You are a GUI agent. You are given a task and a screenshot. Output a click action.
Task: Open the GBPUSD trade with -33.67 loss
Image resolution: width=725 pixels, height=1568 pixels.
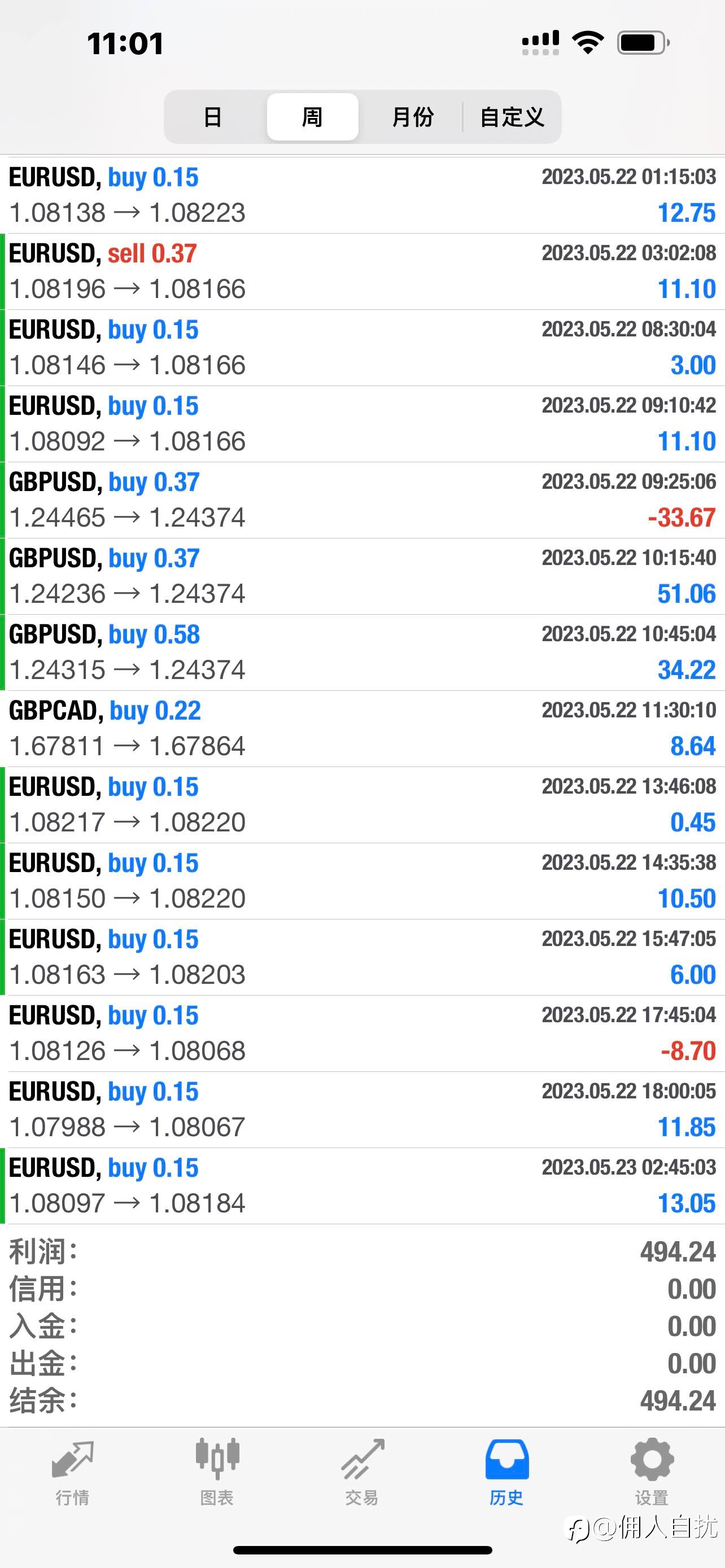[362, 500]
